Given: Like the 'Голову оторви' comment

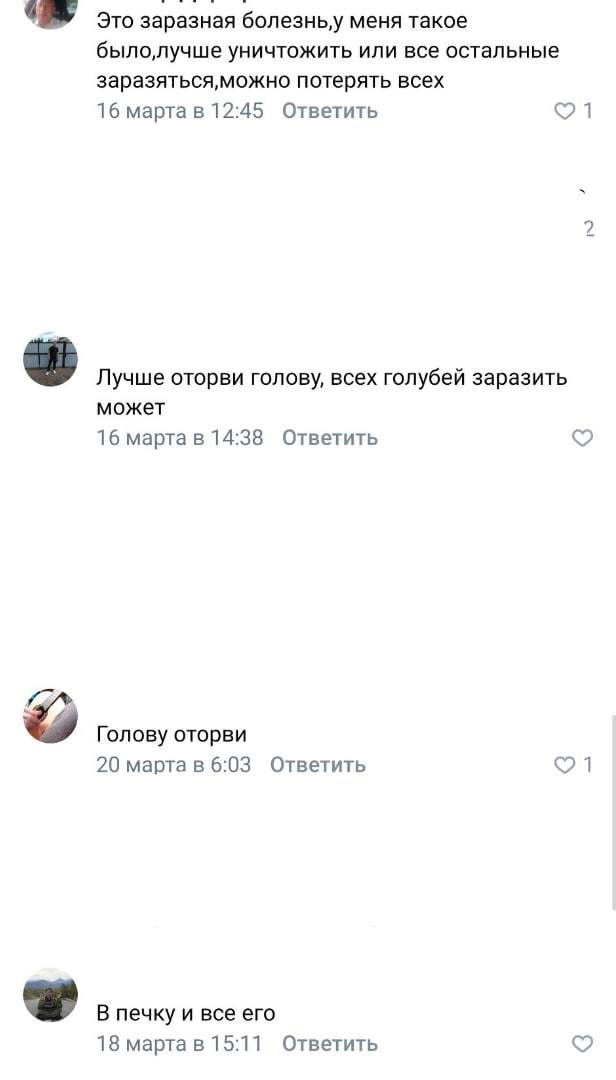Looking at the screenshot, I should [x=565, y=765].
